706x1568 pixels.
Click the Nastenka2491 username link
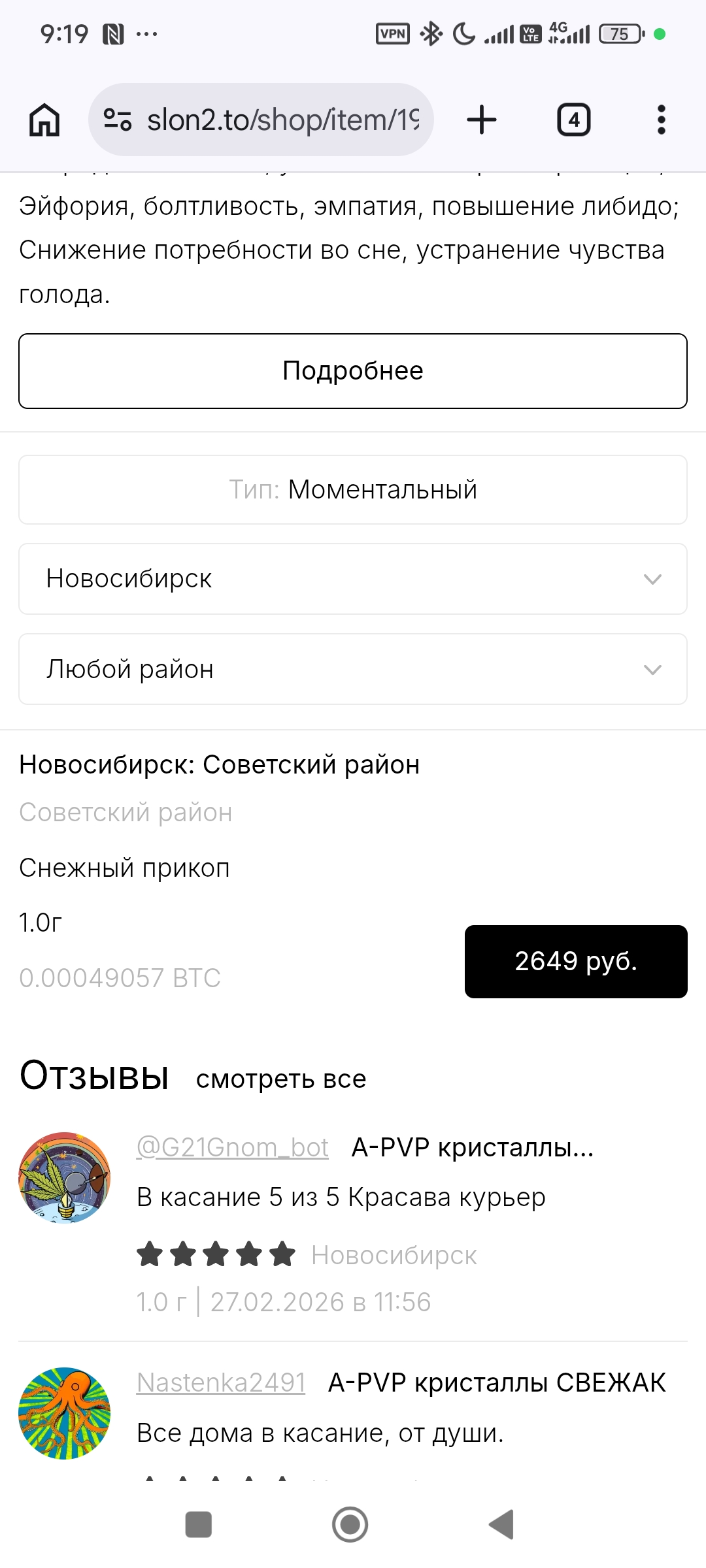pyautogui.click(x=220, y=1382)
